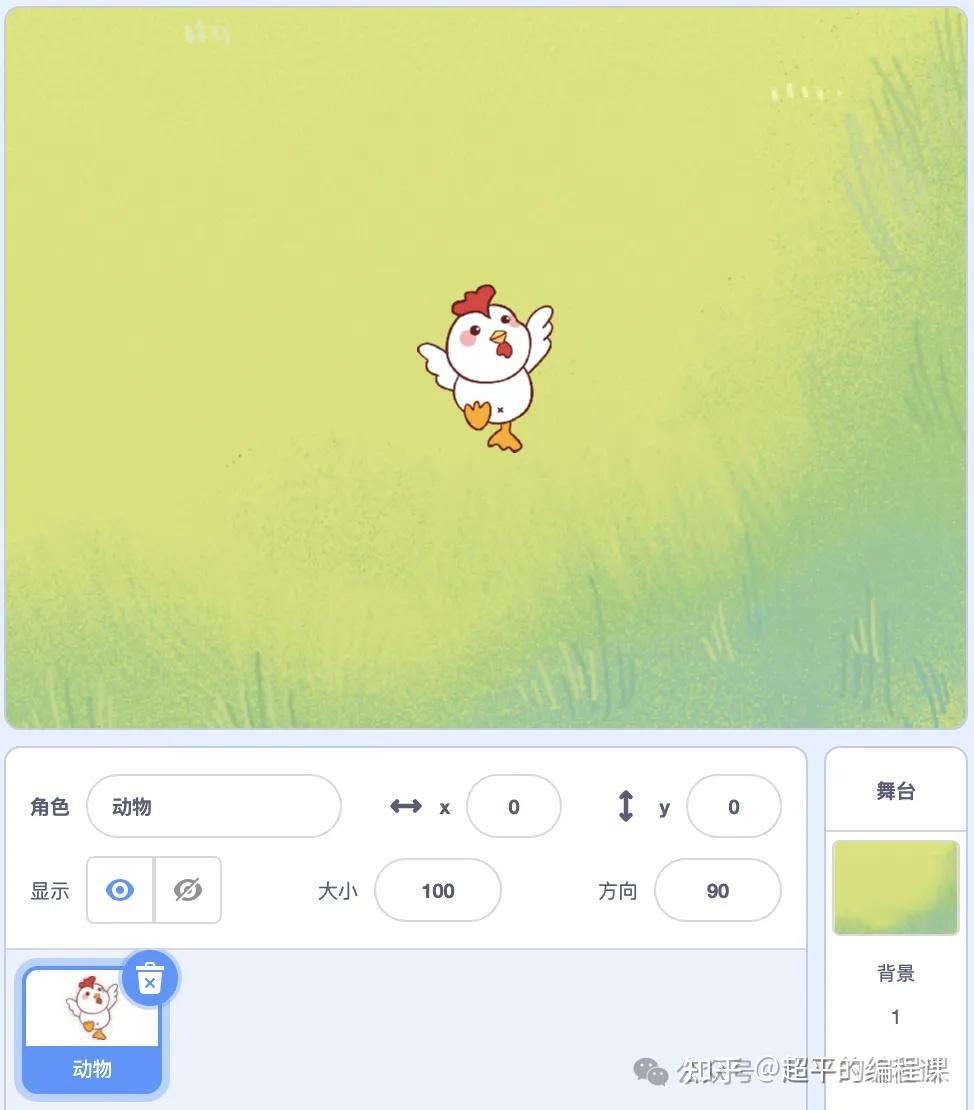Click the sprite name field showing 动物

coord(214,806)
